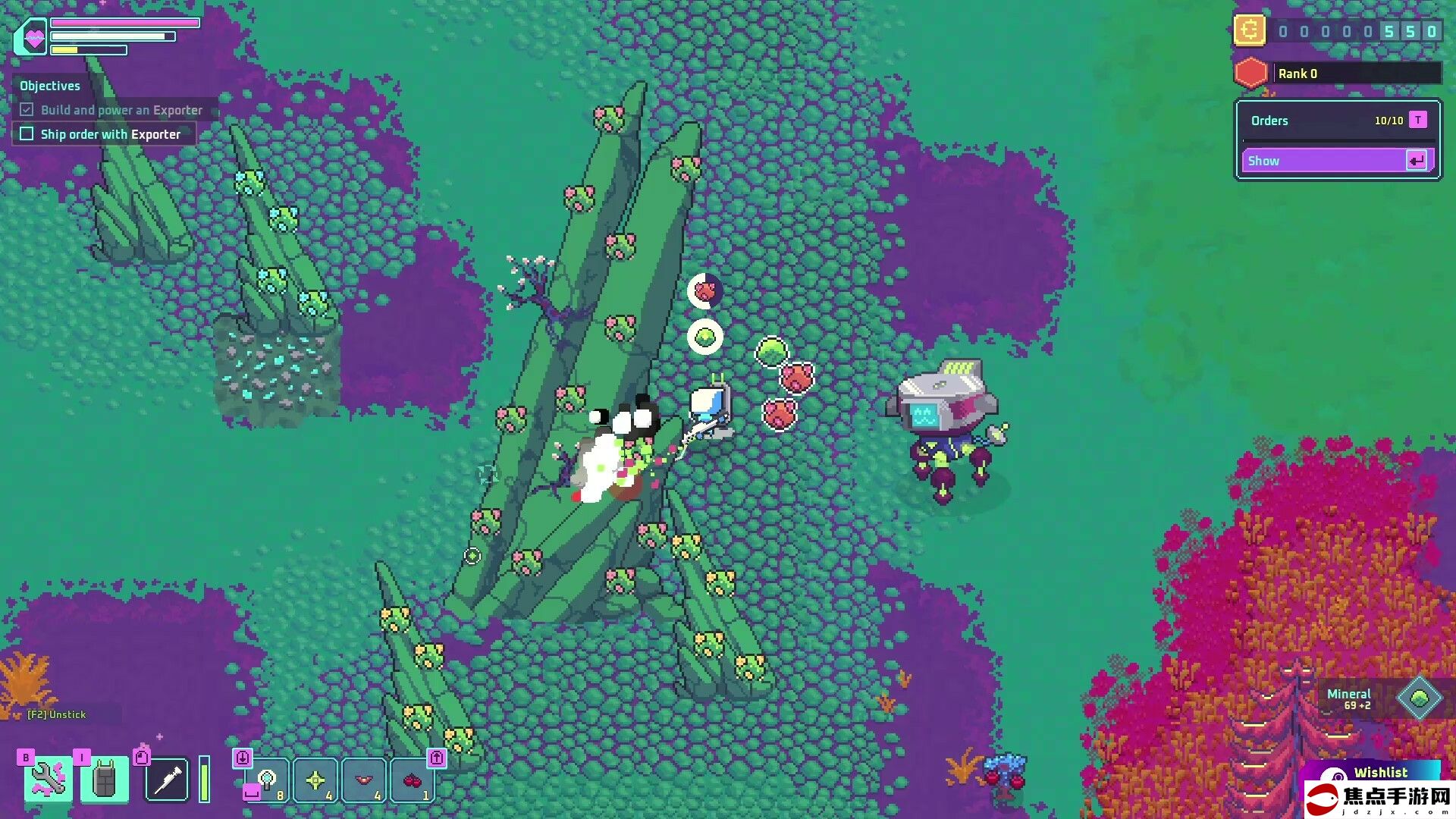Tap the Unstick option
Image resolution: width=1456 pixels, height=819 pixels.
(x=57, y=714)
